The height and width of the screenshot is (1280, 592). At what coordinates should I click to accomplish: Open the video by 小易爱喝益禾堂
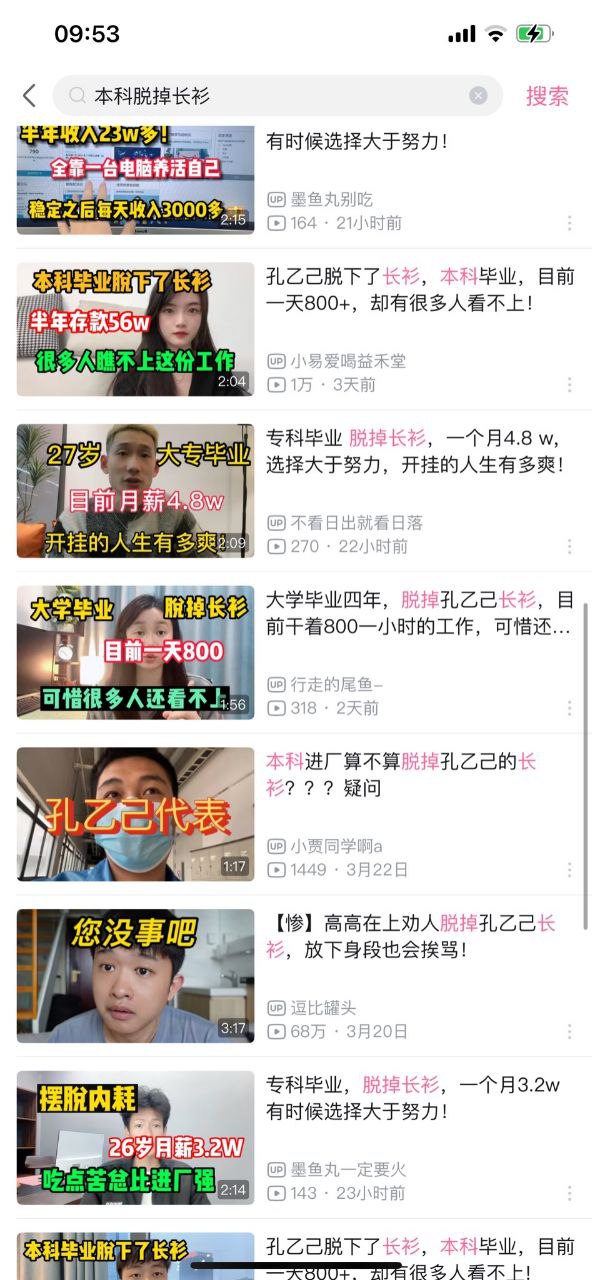click(296, 329)
